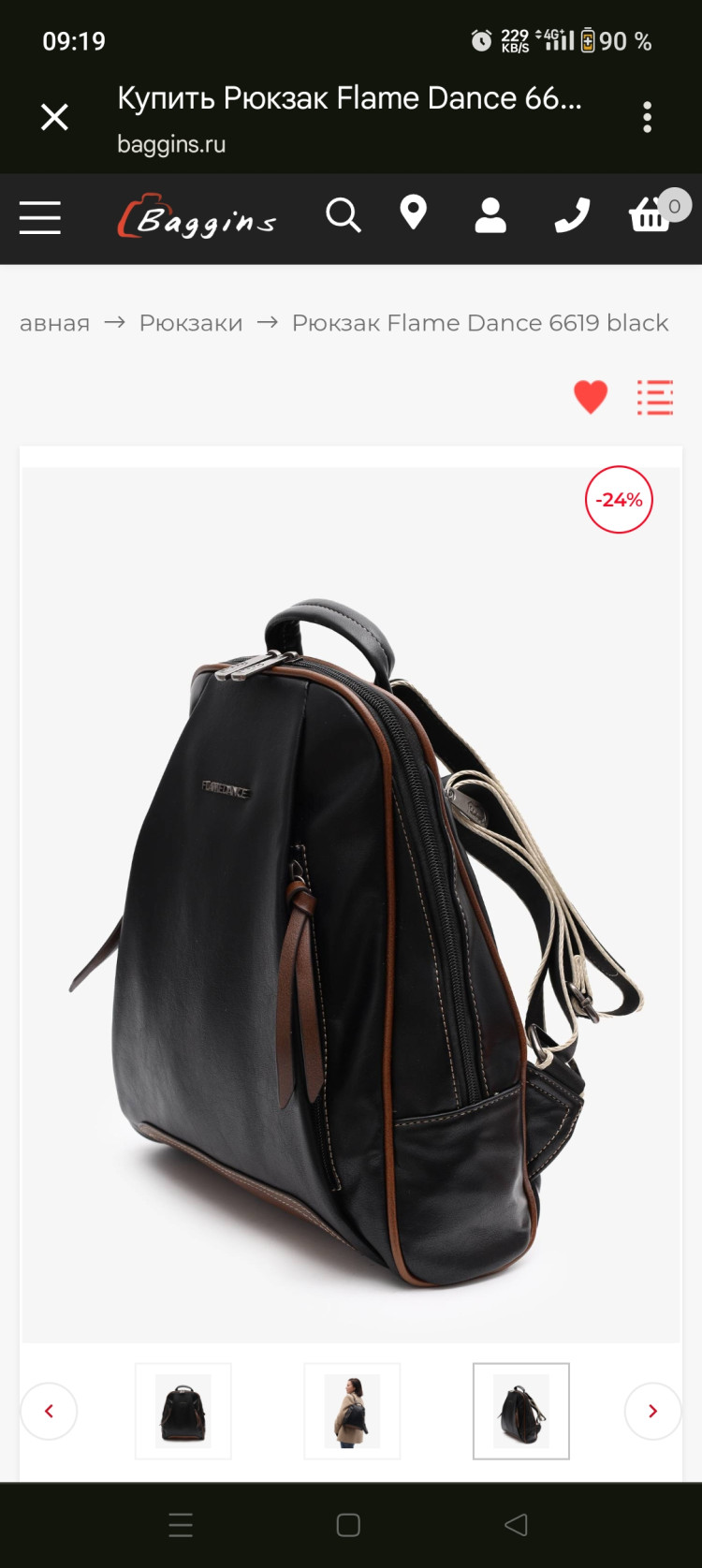Select the side view backpack thumbnail
The image size is (702, 1568).
click(521, 1411)
